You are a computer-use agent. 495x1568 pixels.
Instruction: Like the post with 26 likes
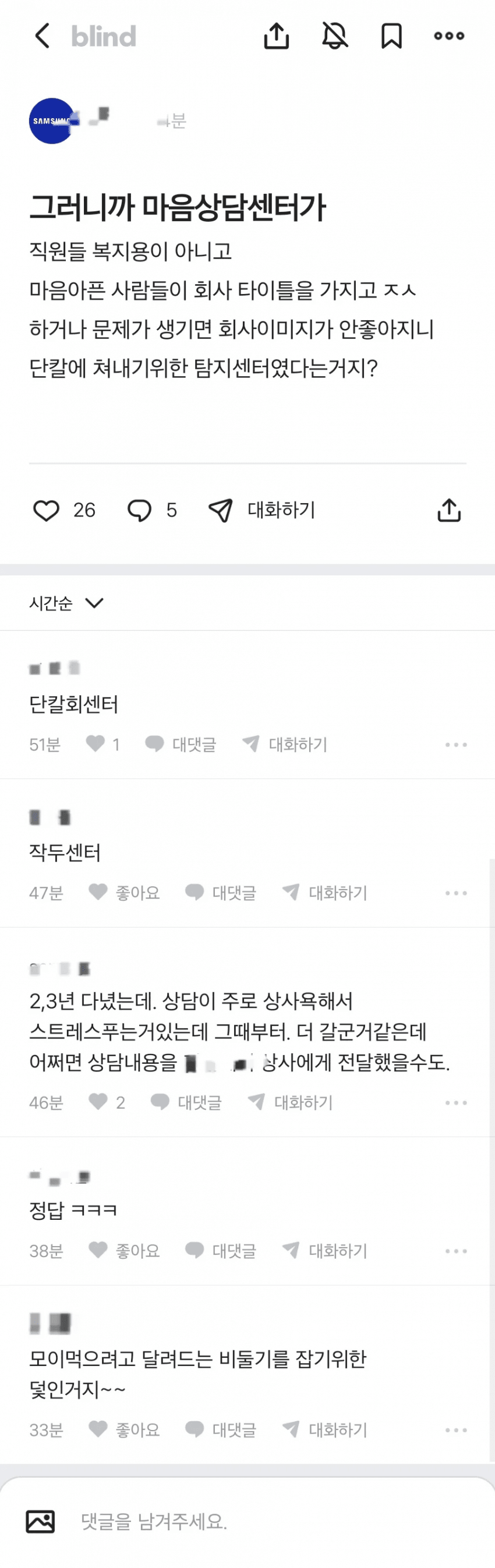coord(46,510)
